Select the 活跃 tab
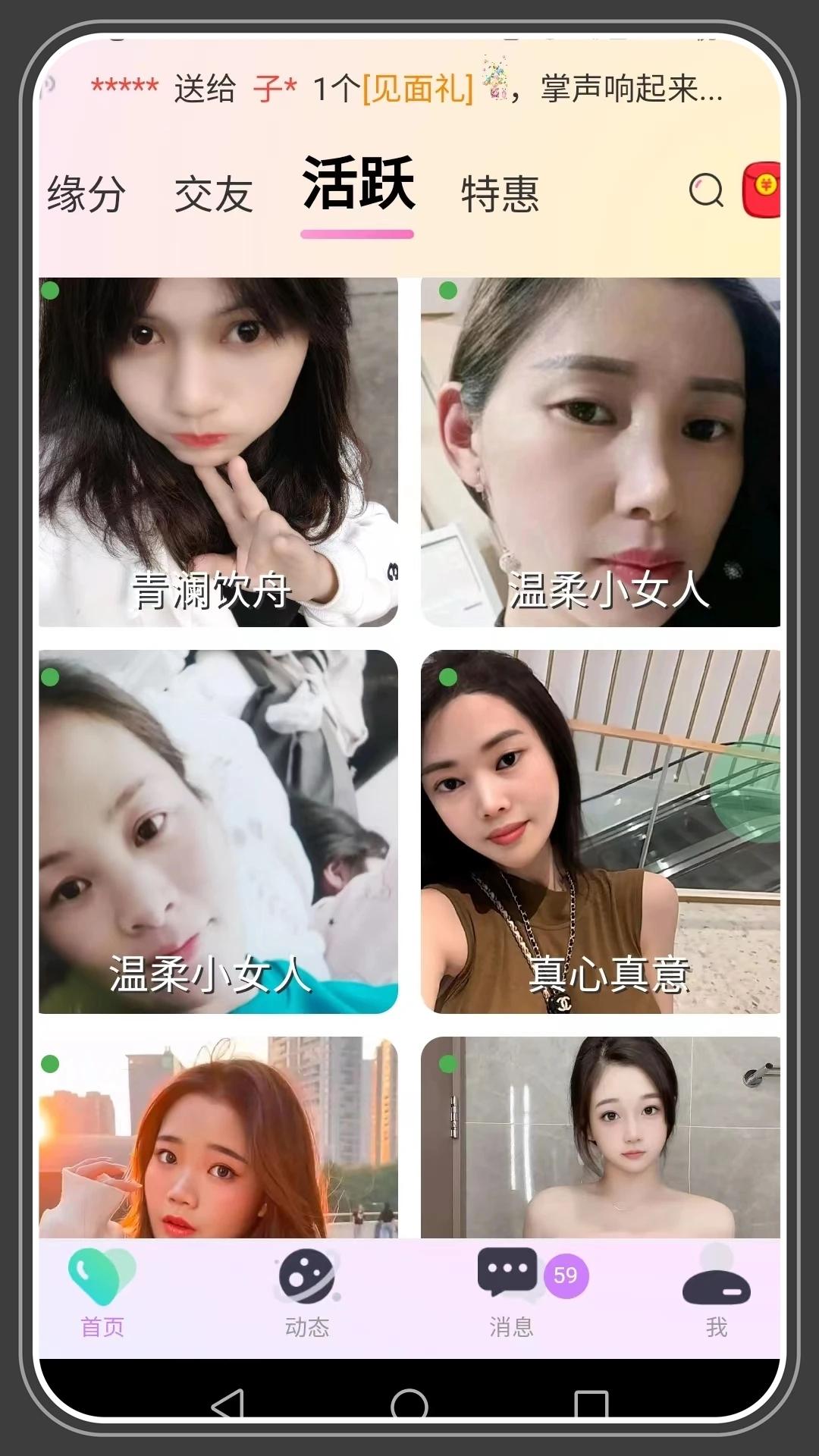Image resolution: width=819 pixels, height=1456 pixels. coord(356,188)
